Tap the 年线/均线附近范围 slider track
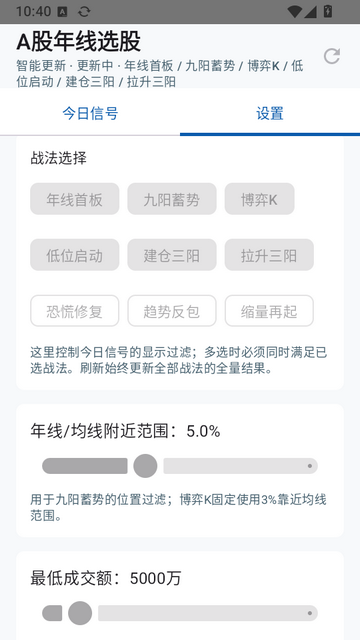 pos(180,466)
